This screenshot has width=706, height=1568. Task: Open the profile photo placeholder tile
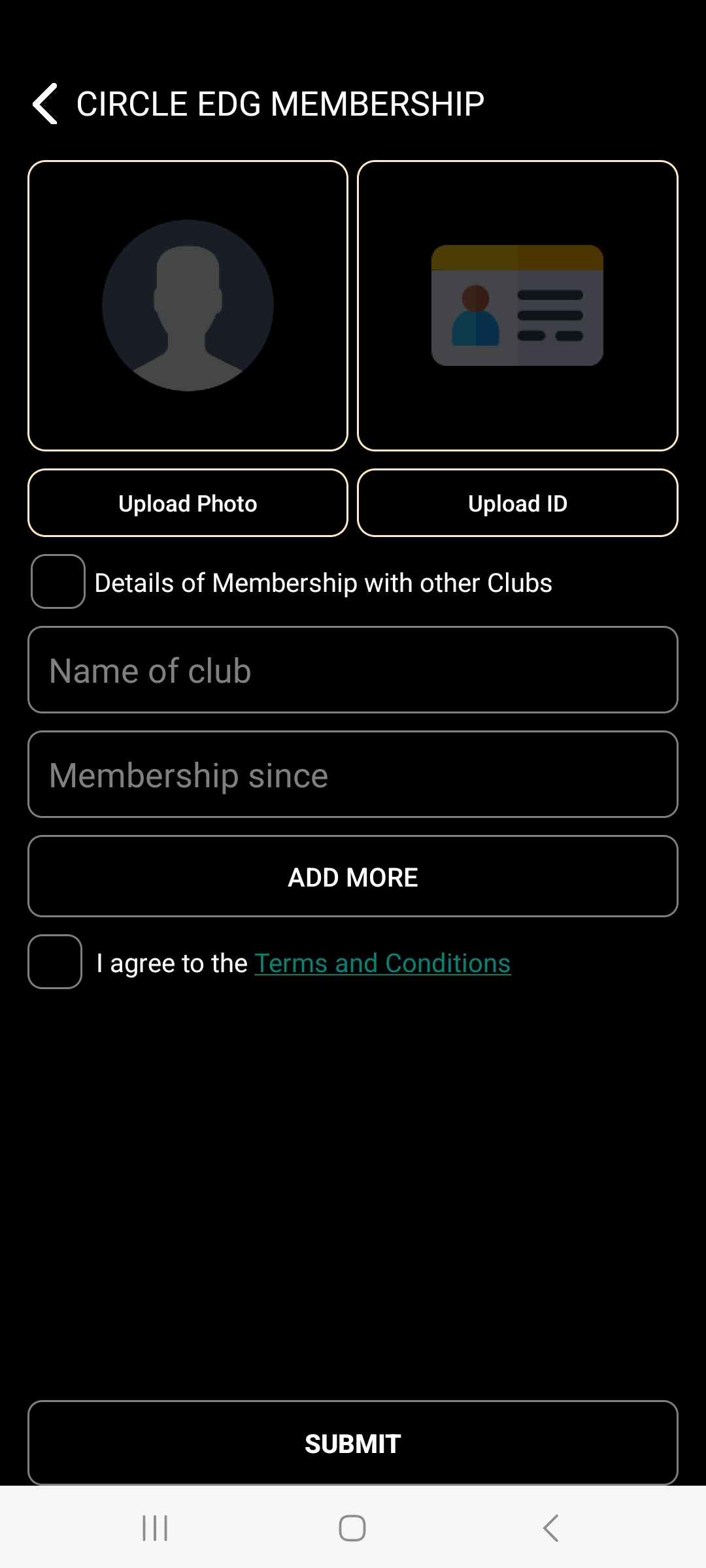(188, 306)
